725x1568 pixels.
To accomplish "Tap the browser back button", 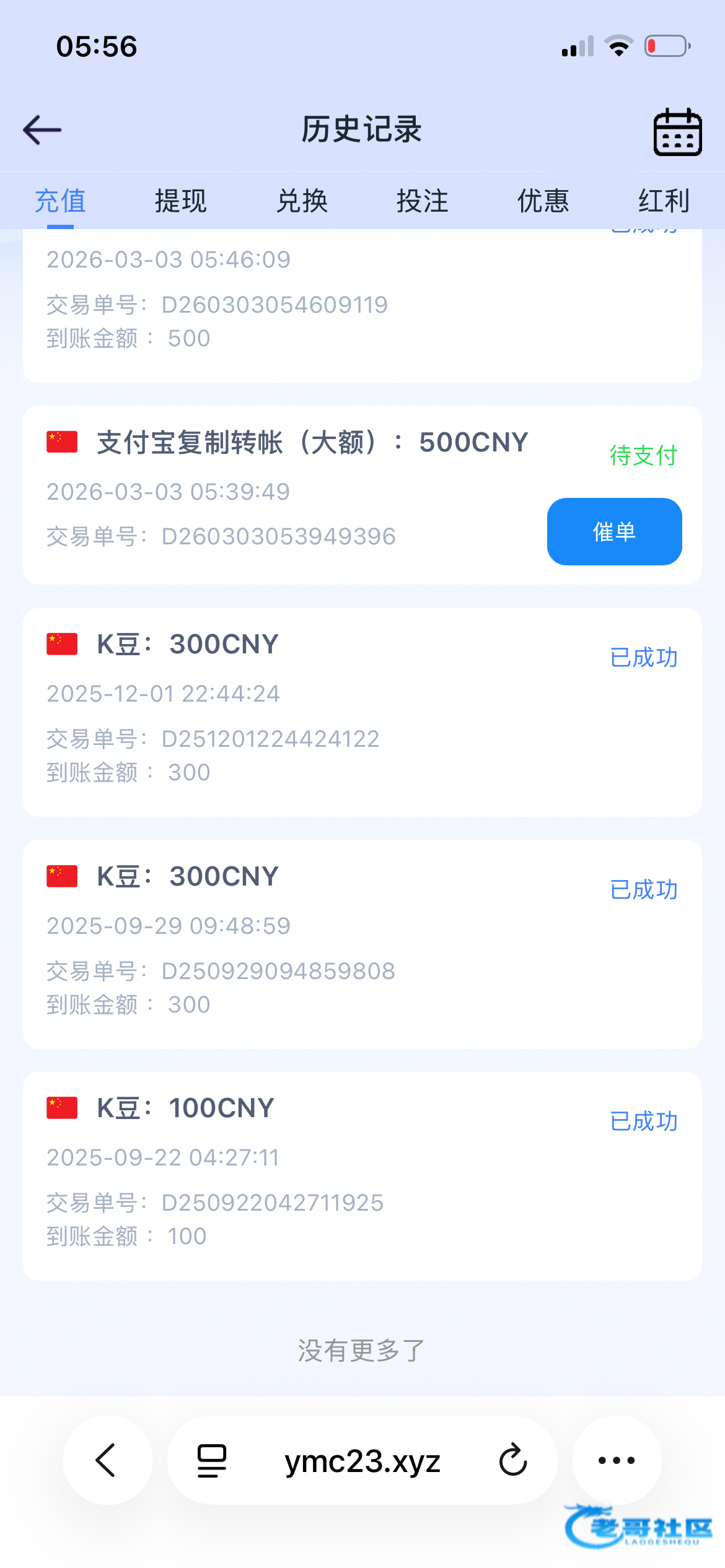I will [107, 1460].
